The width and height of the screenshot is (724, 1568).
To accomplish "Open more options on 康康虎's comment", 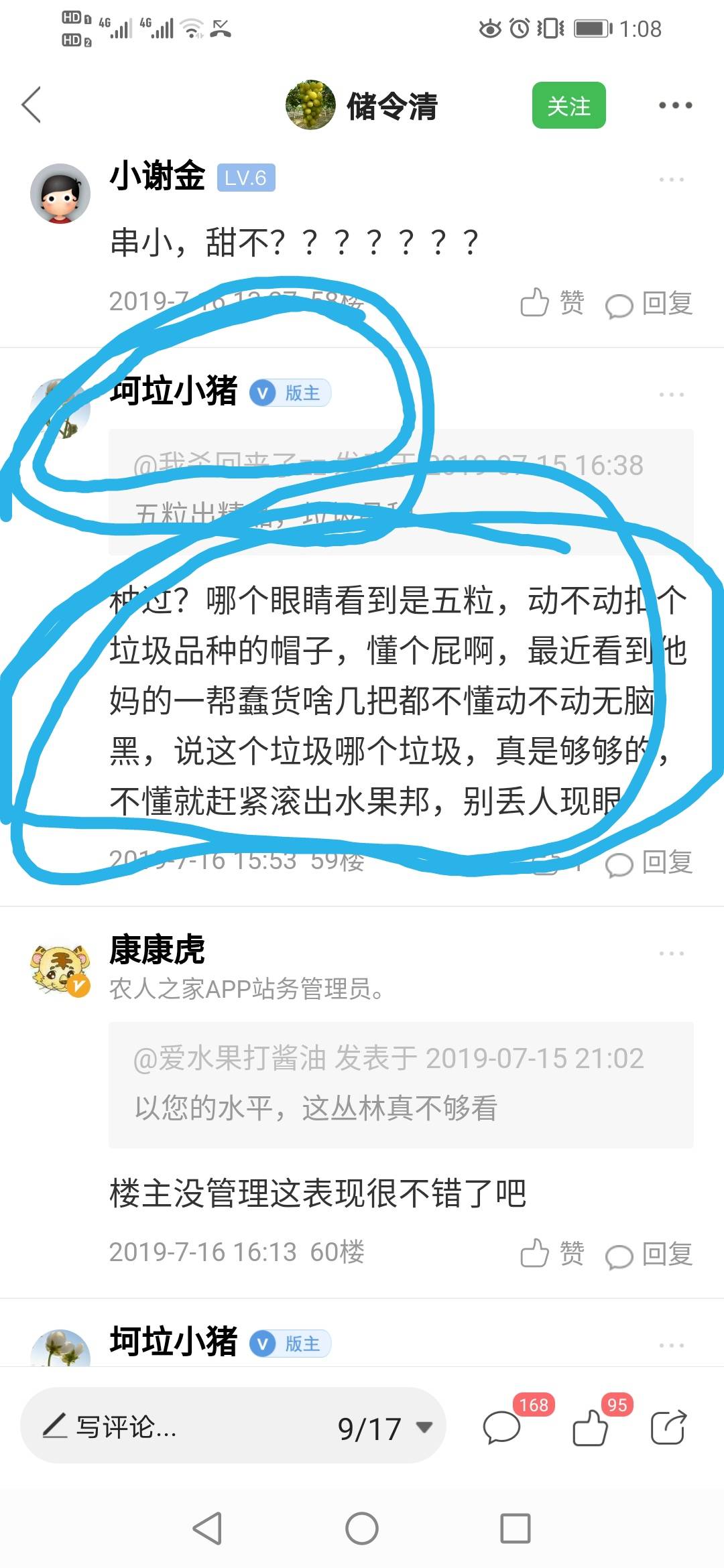I will pos(671,953).
